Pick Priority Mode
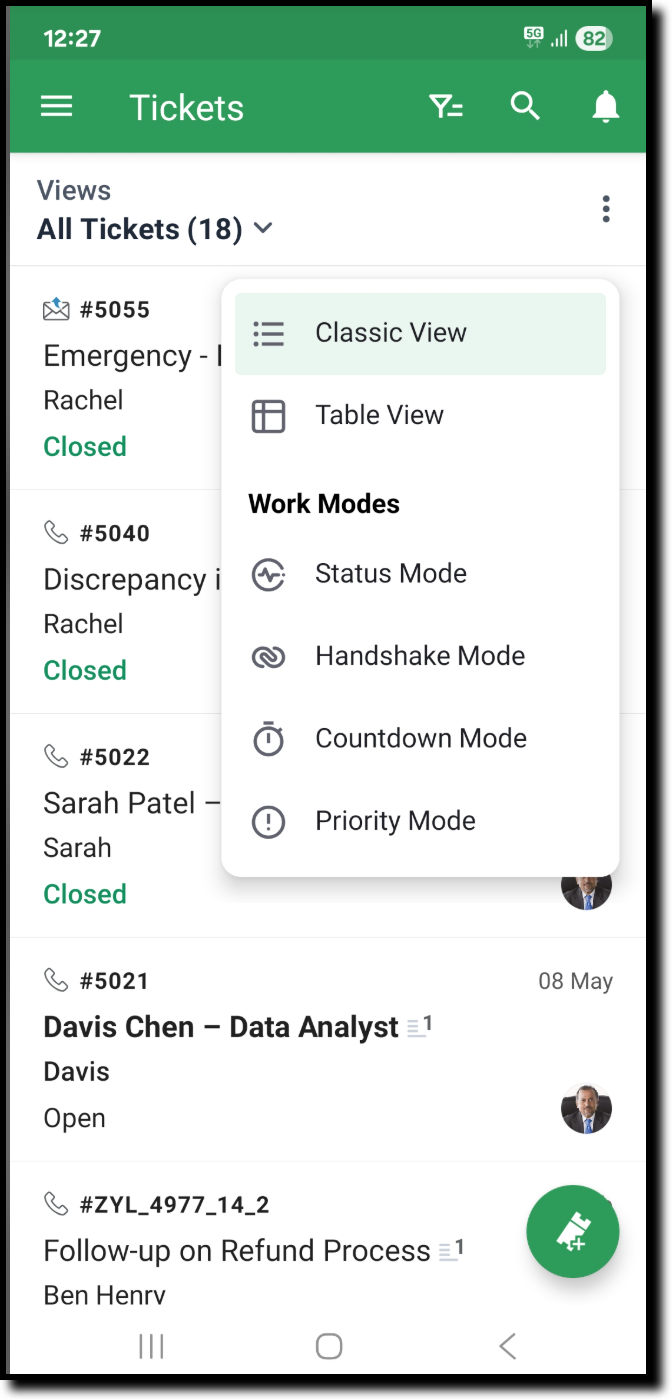The width and height of the screenshot is (672, 1400). pyautogui.click(x=420, y=822)
